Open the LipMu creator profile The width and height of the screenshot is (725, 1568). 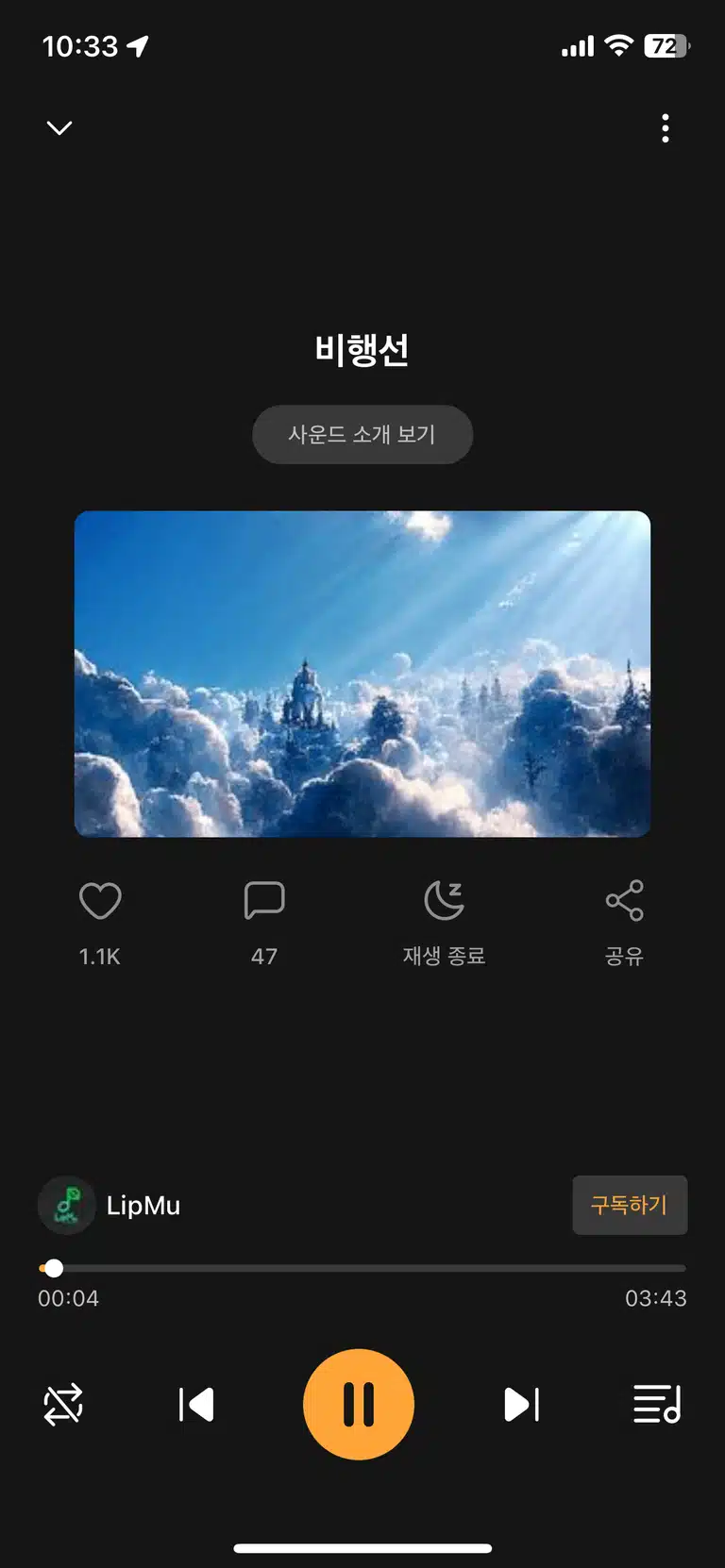click(110, 1206)
